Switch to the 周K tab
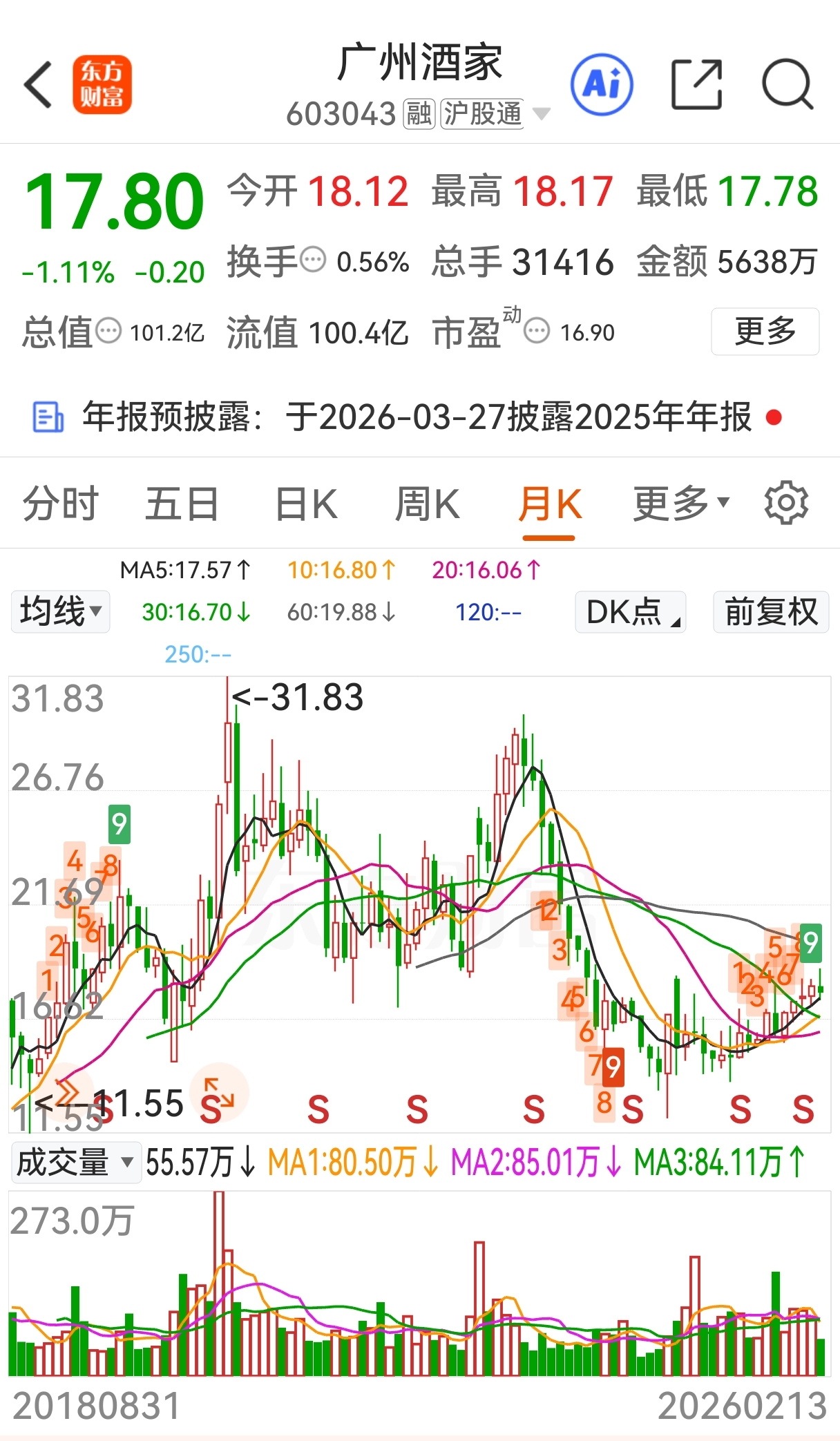Image resolution: width=840 pixels, height=1441 pixels. 428,504
